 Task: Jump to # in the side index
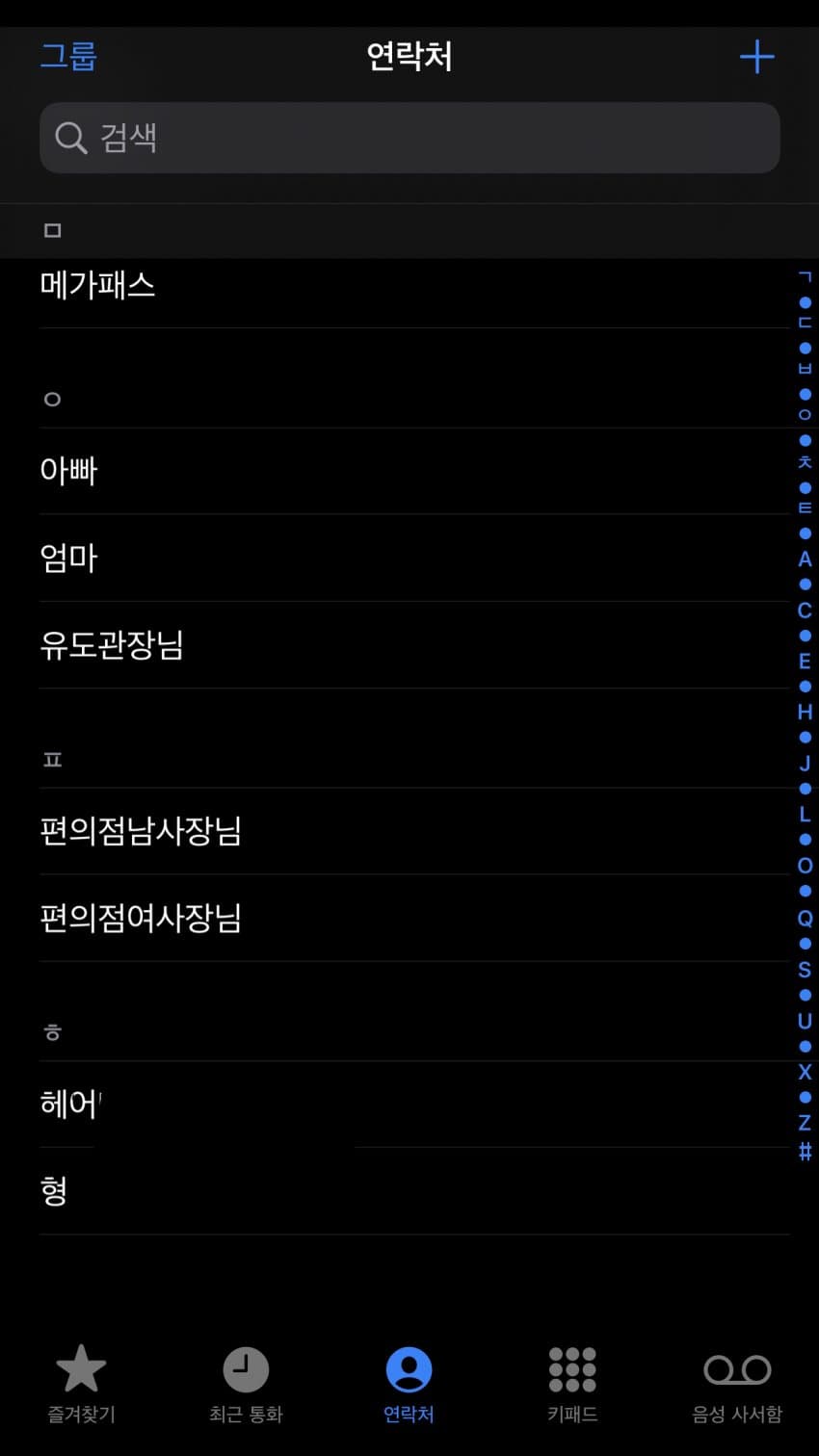805,1151
